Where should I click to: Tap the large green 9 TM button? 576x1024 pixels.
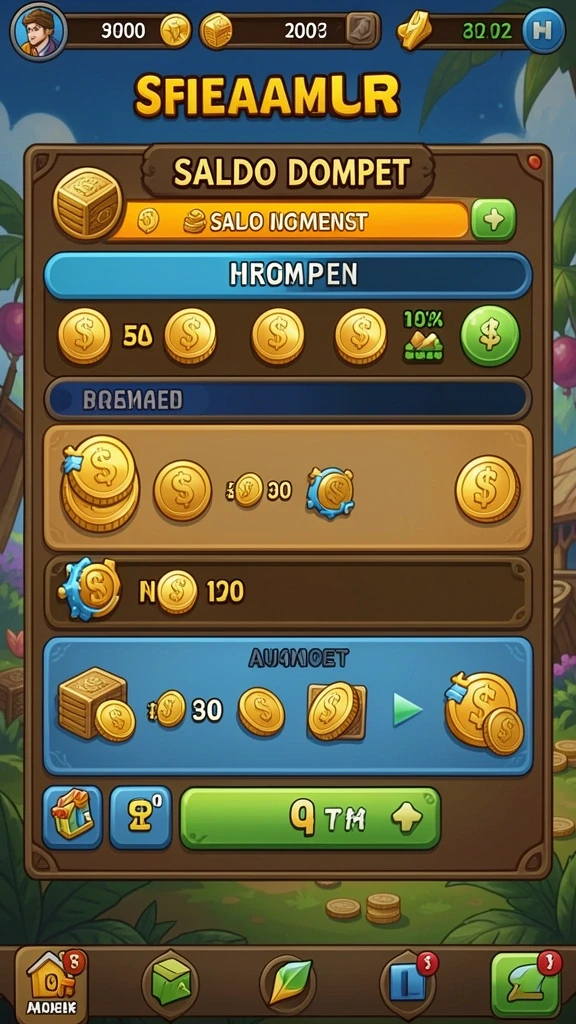[x=310, y=818]
